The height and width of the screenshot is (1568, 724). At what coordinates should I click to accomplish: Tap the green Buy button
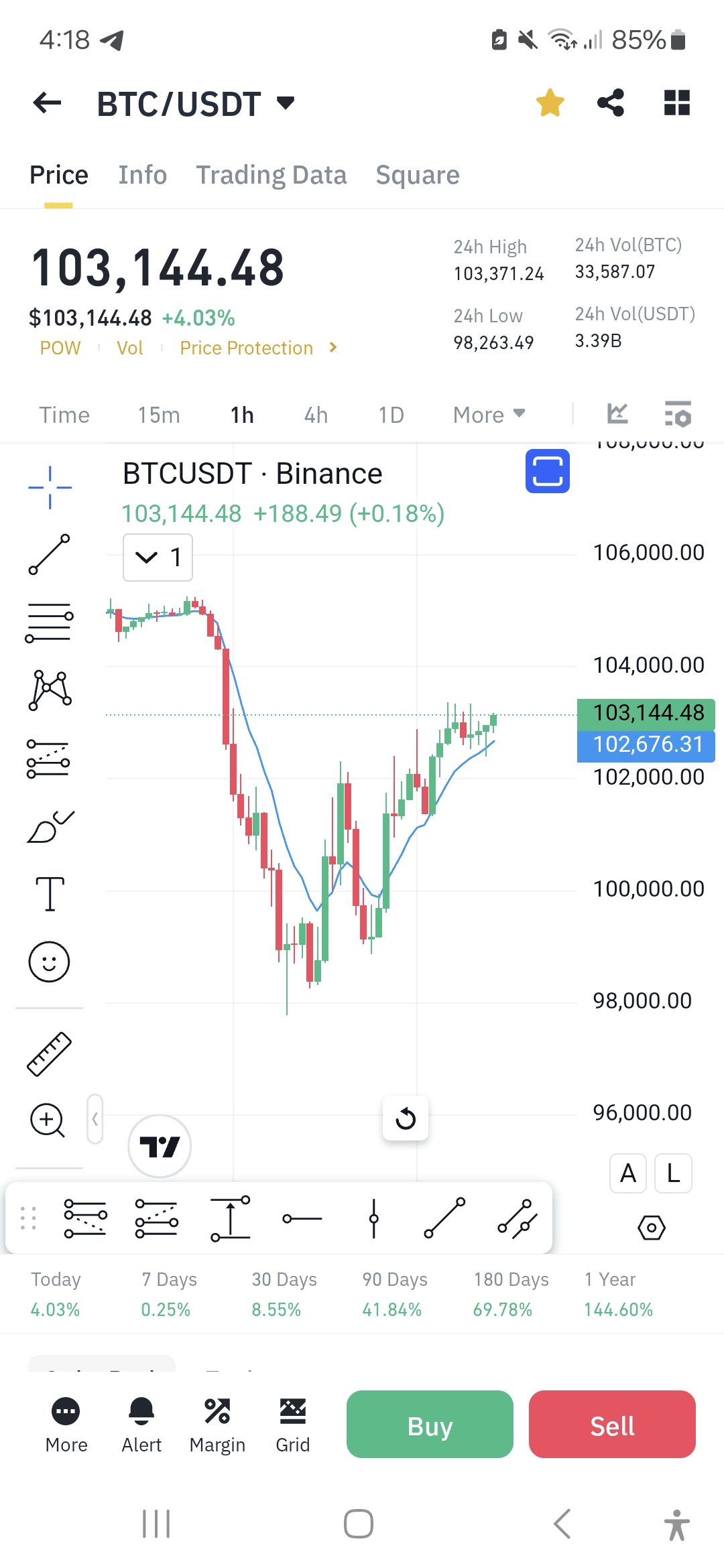[430, 1425]
